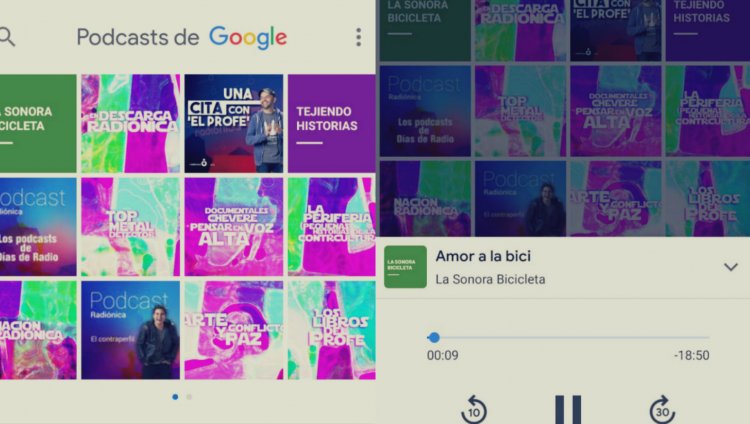Open the search magnifier icon

pyautogui.click(x=7, y=38)
